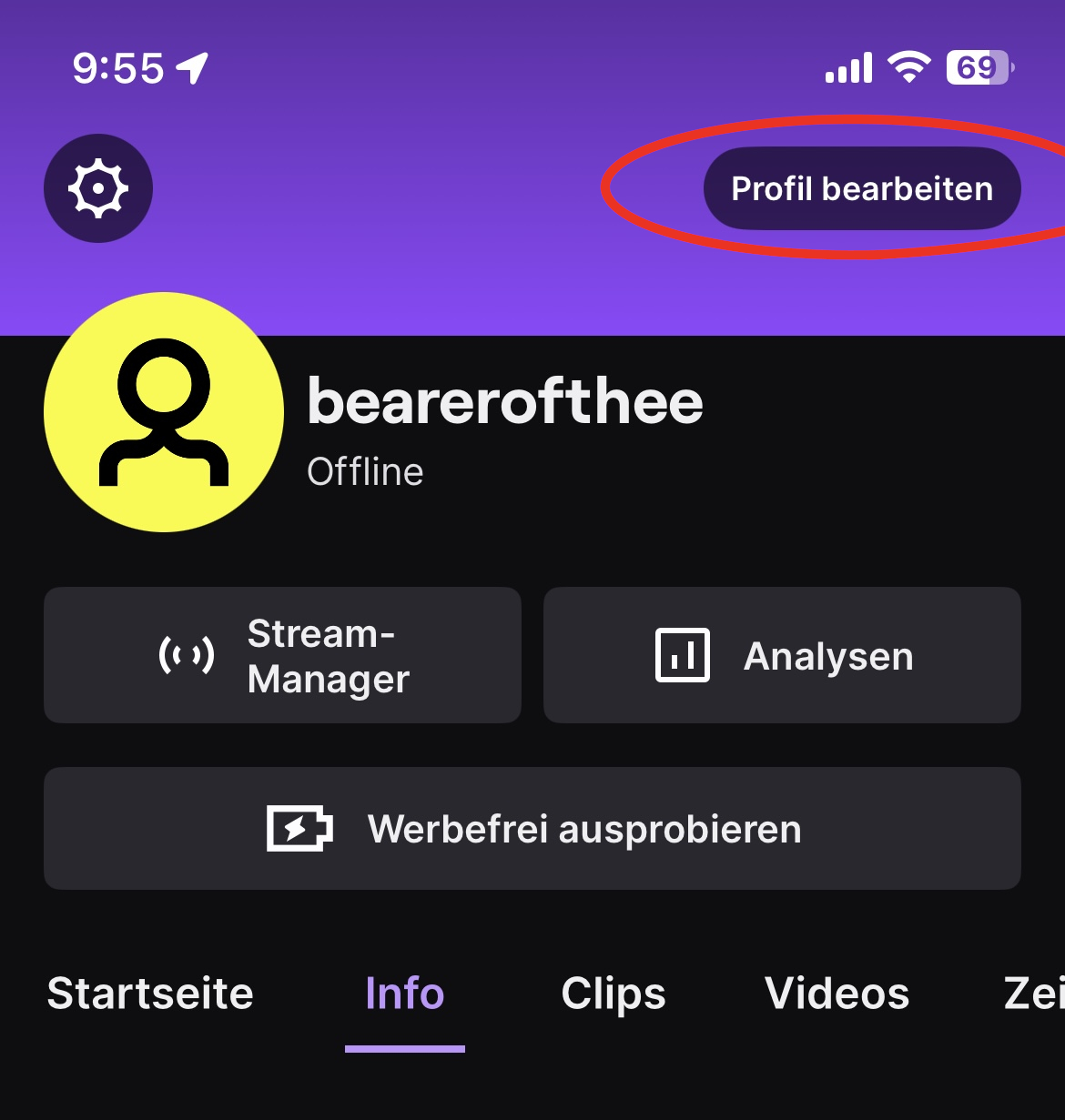
Task: Tap the yellow profile avatar
Action: coord(164,412)
